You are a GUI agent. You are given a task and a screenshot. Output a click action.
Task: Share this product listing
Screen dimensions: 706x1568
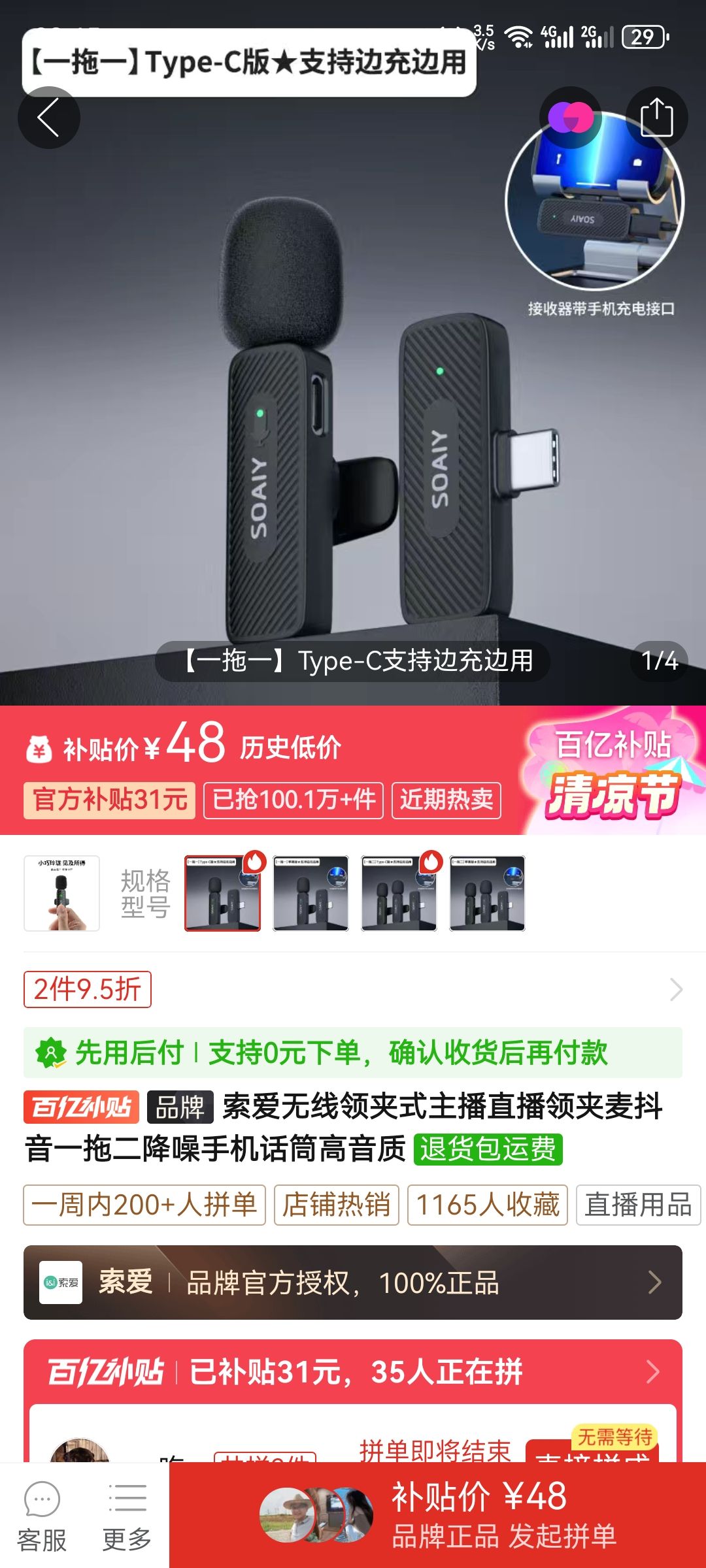(x=656, y=118)
